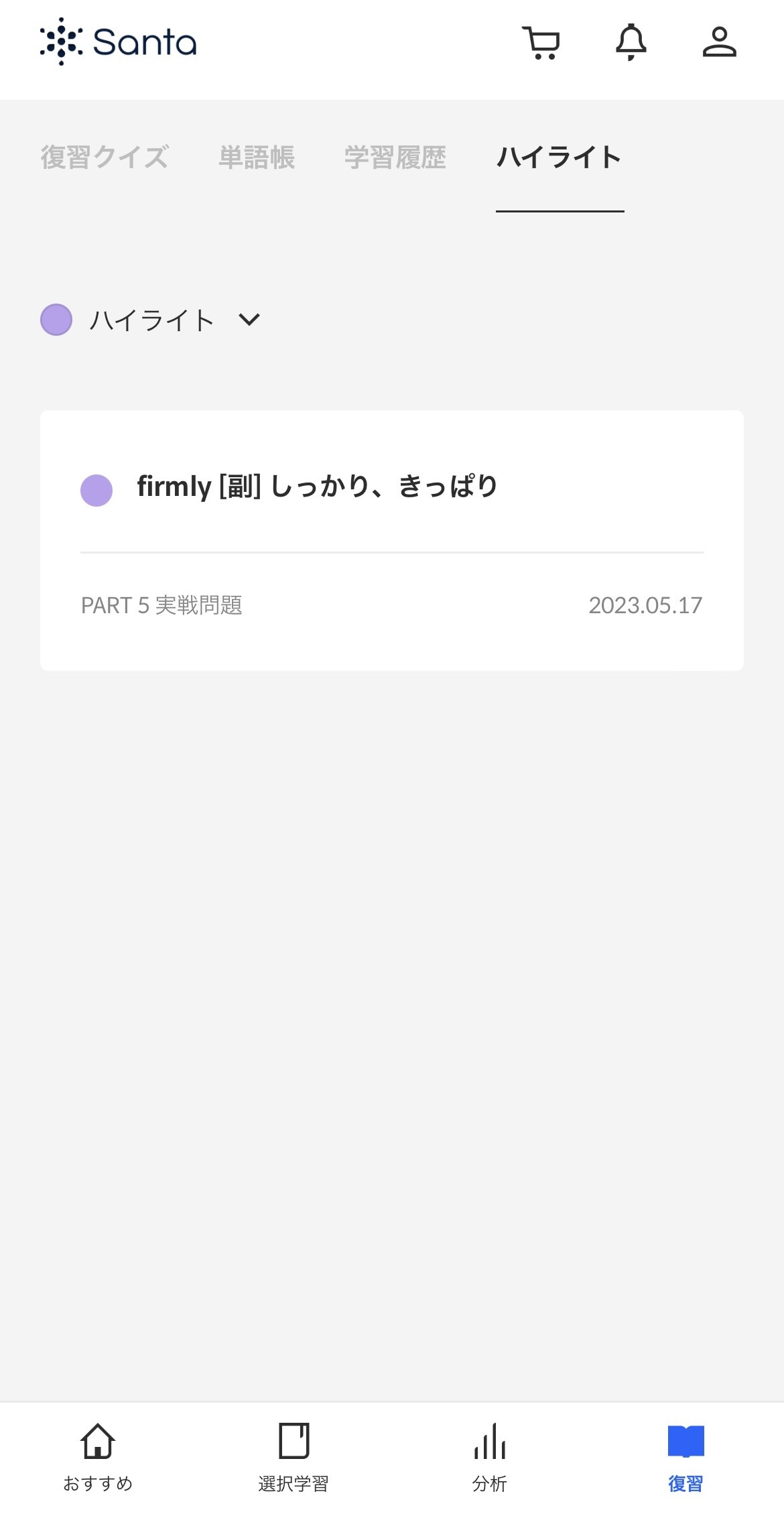Select the 復習 review tab
The width and height of the screenshot is (784, 1526).
tap(685, 1457)
